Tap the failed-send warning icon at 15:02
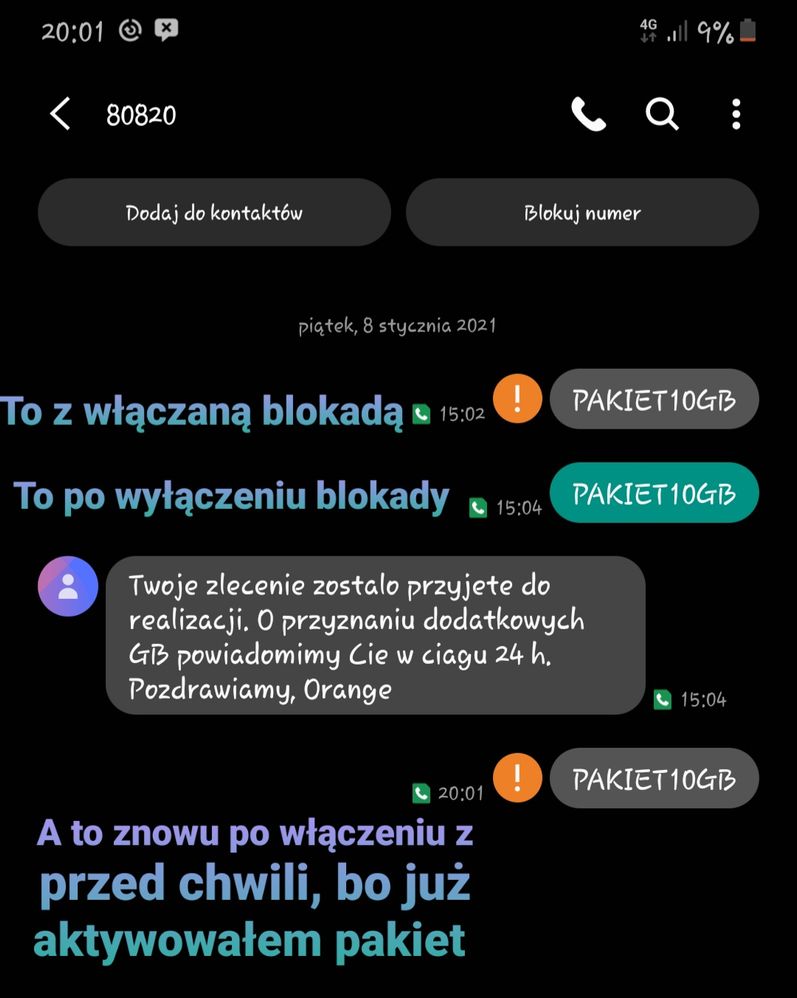This screenshot has width=797, height=998. coord(517,400)
